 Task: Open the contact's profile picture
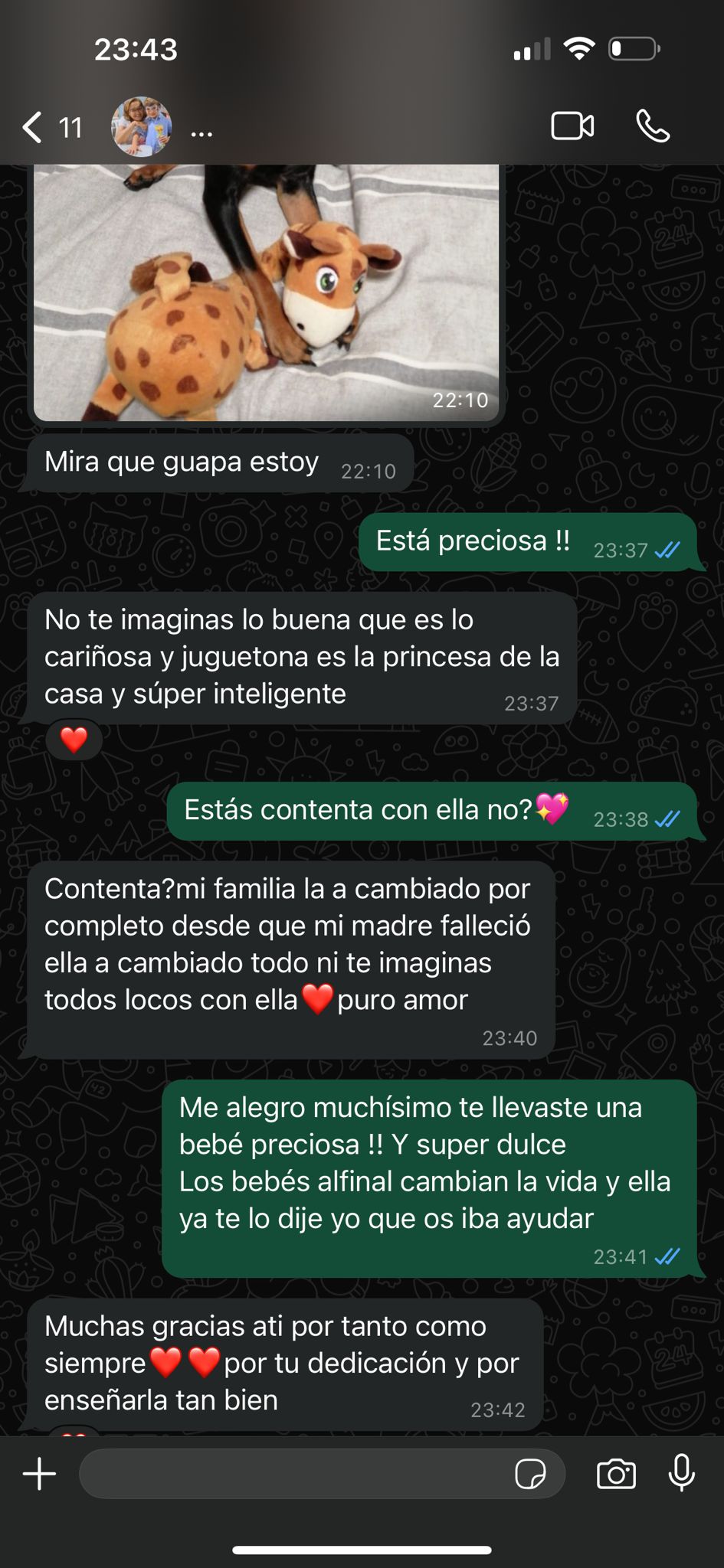pyautogui.click(x=142, y=127)
